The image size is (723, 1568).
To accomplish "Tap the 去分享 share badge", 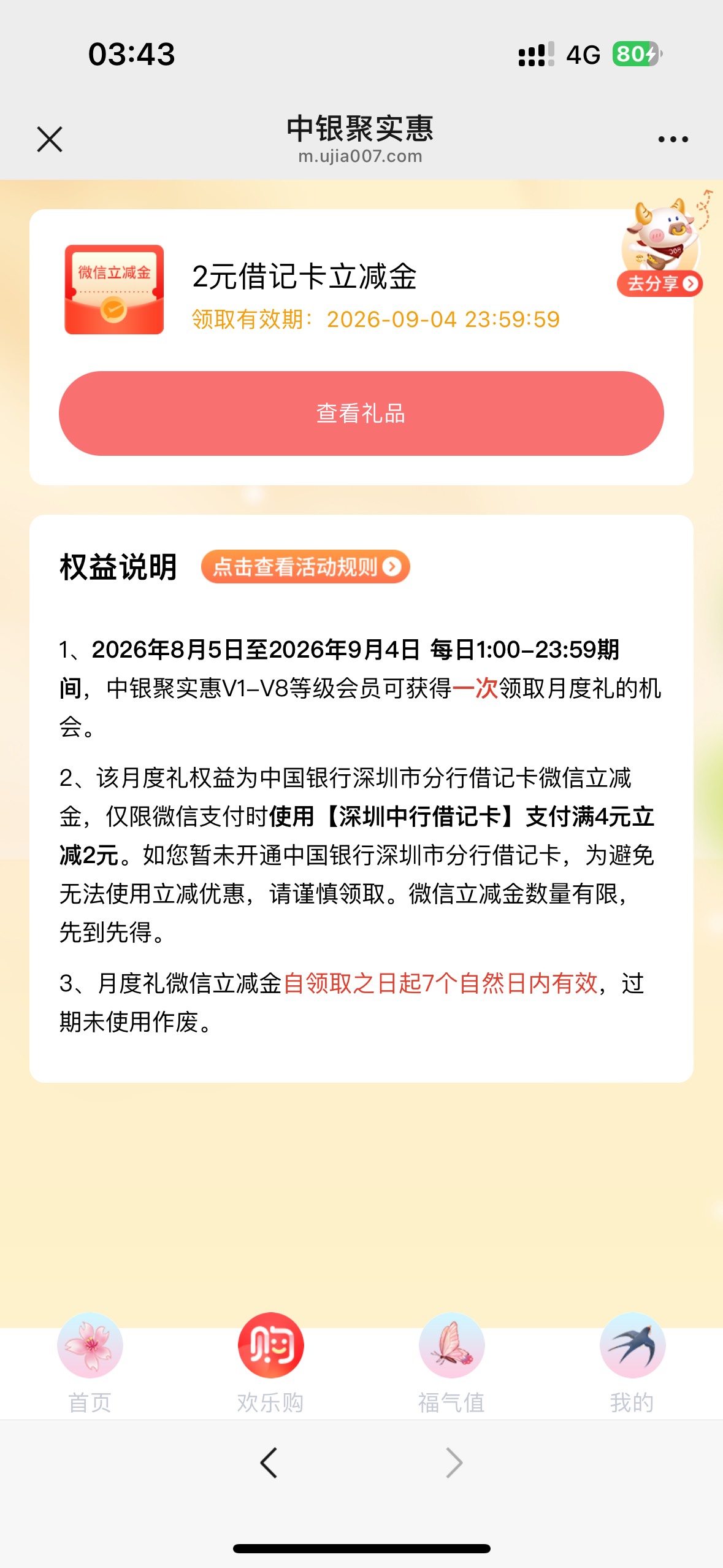I will coord(660,283).
